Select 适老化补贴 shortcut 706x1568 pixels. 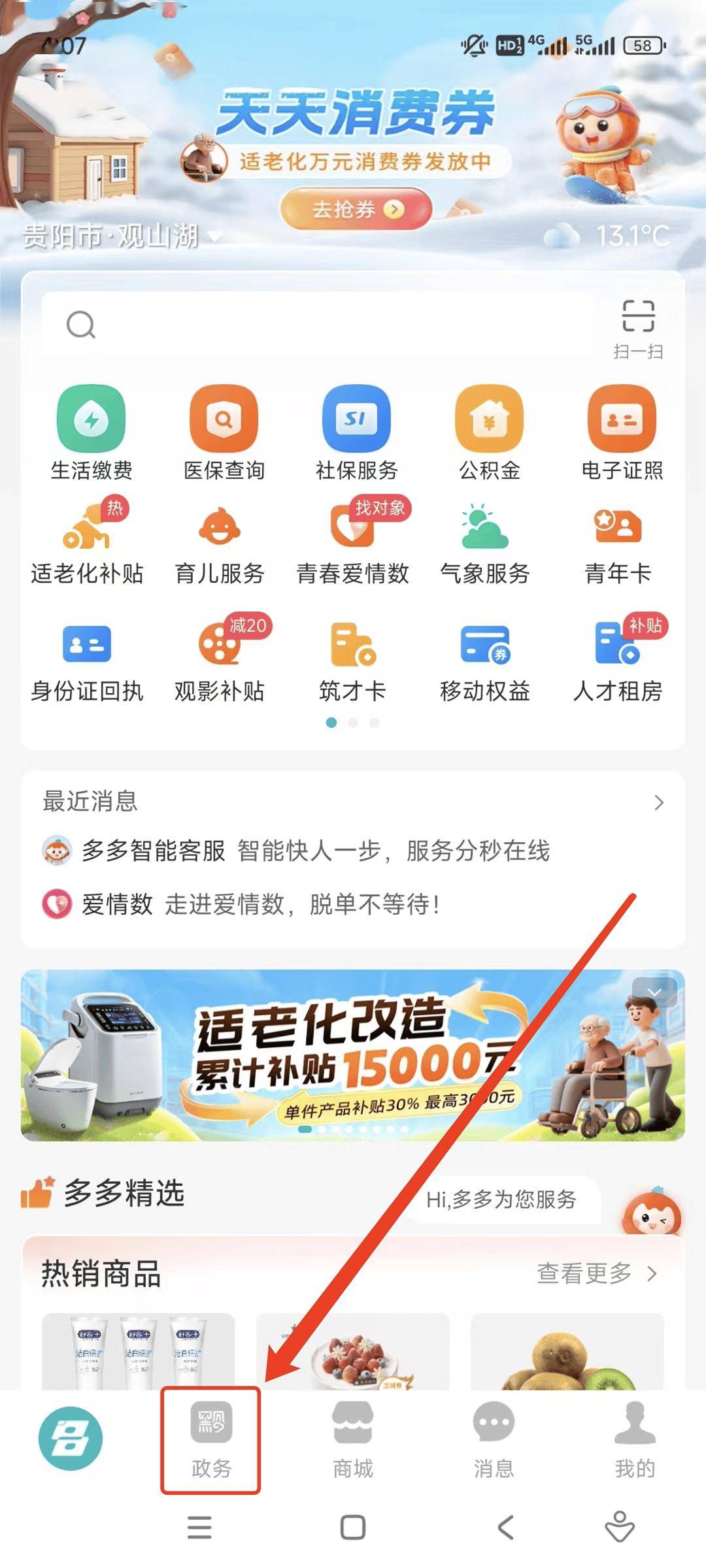(88, 544)
